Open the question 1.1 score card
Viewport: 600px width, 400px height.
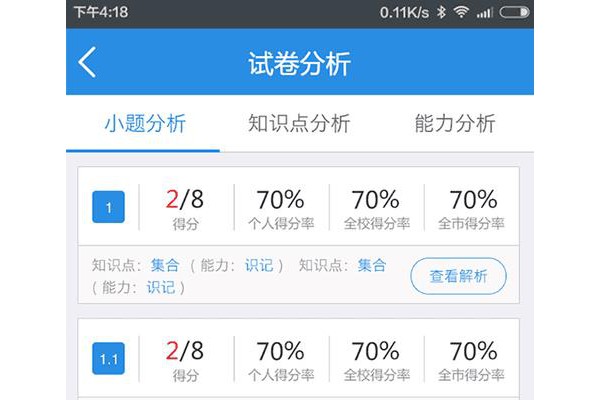click(x=298, y=359)
